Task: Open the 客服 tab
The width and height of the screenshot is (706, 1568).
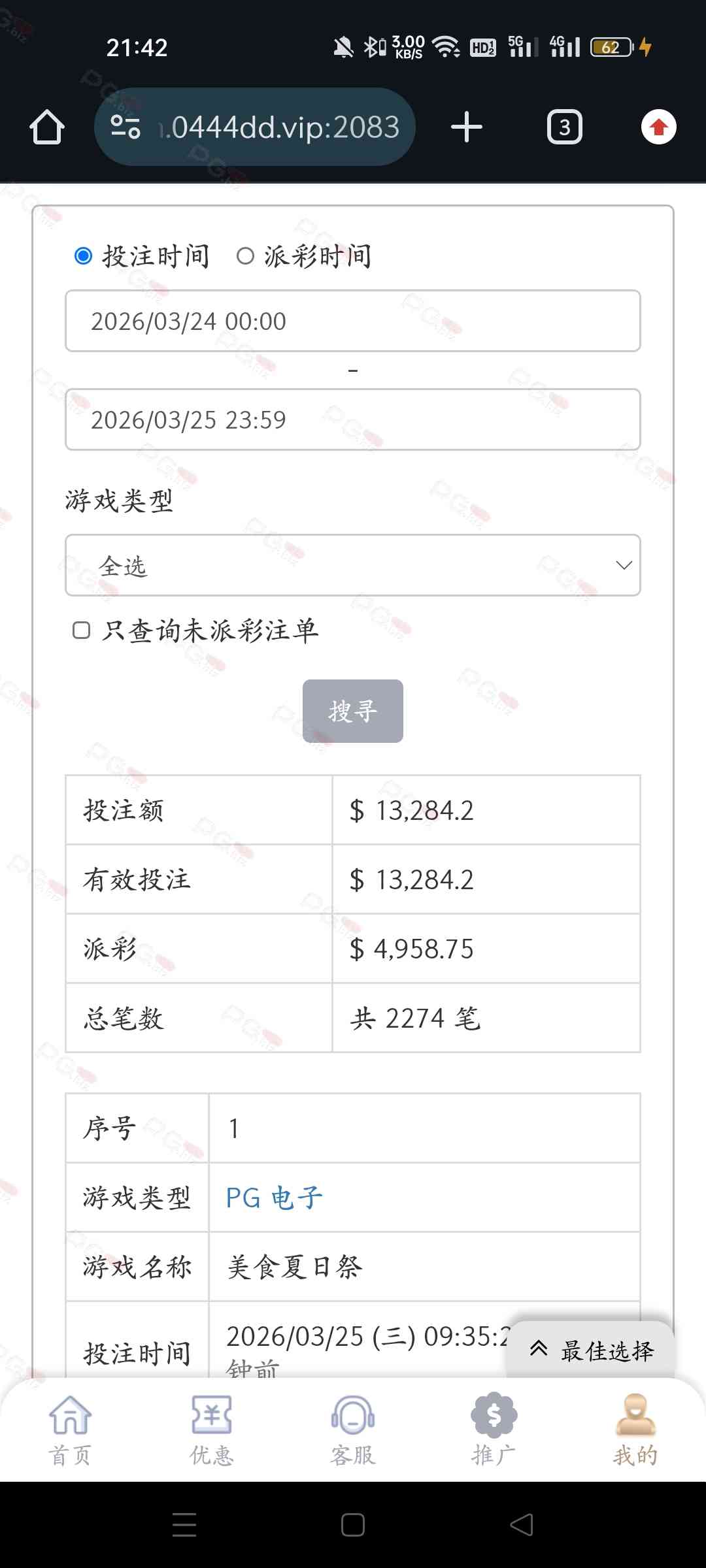Action: tap(353, 1429)
